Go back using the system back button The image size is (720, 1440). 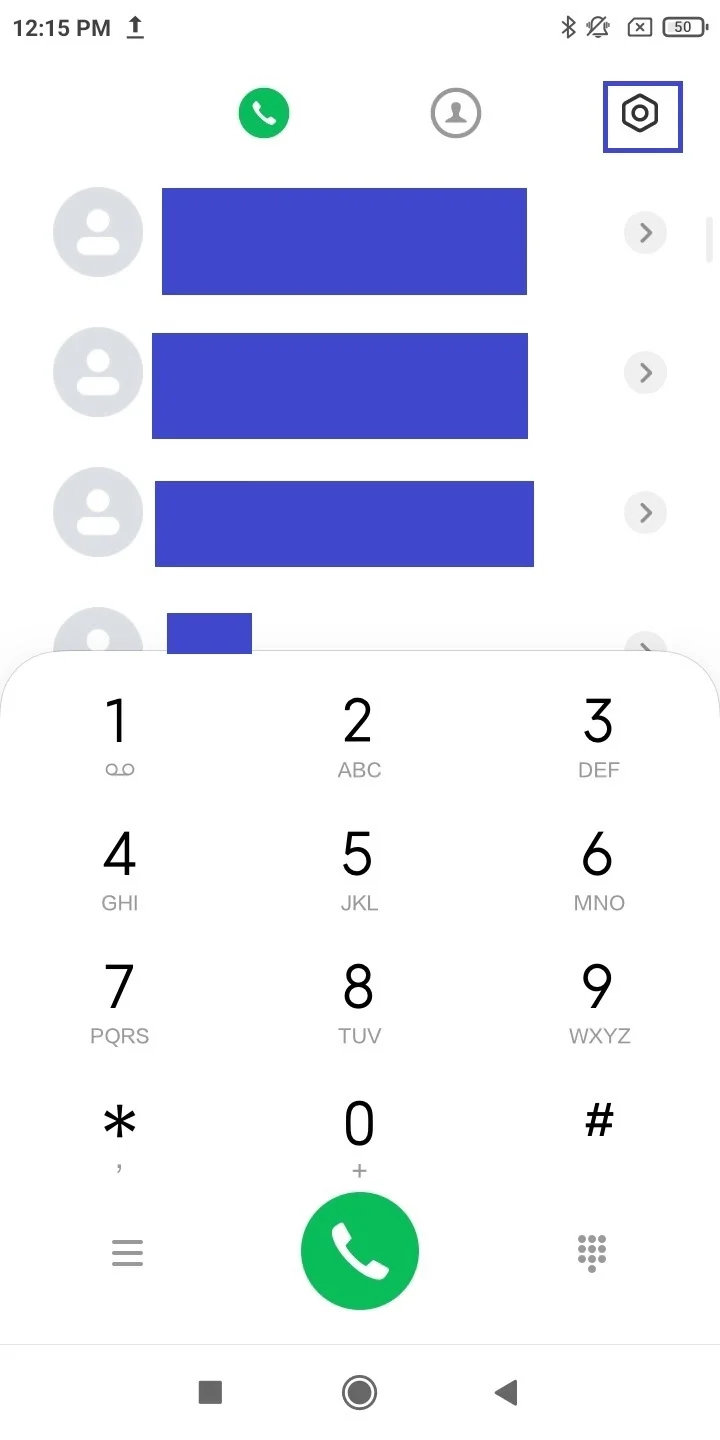[506, 1392]
